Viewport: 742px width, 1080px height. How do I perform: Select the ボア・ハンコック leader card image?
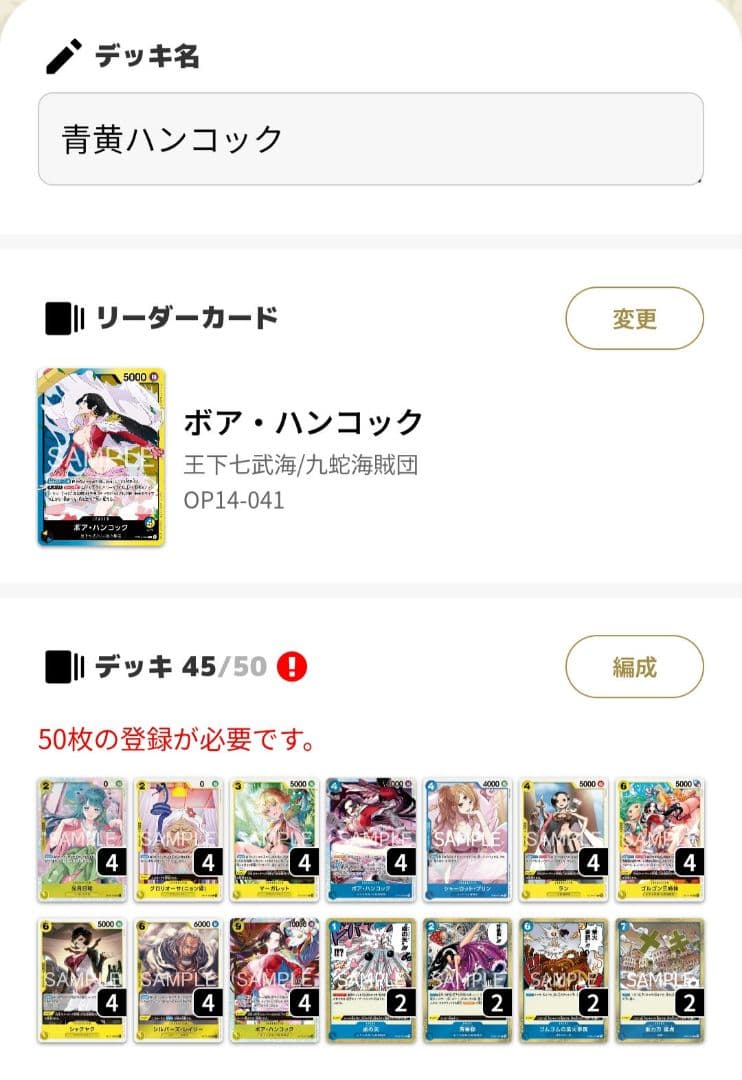(103, 458)
